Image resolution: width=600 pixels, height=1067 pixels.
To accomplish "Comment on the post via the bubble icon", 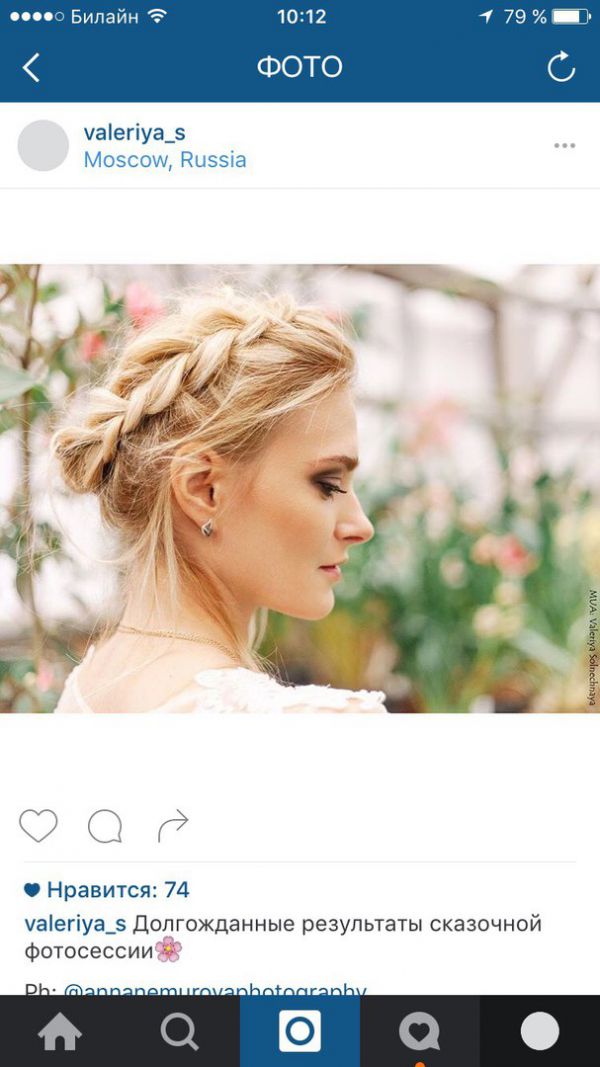I will [105, 827].
